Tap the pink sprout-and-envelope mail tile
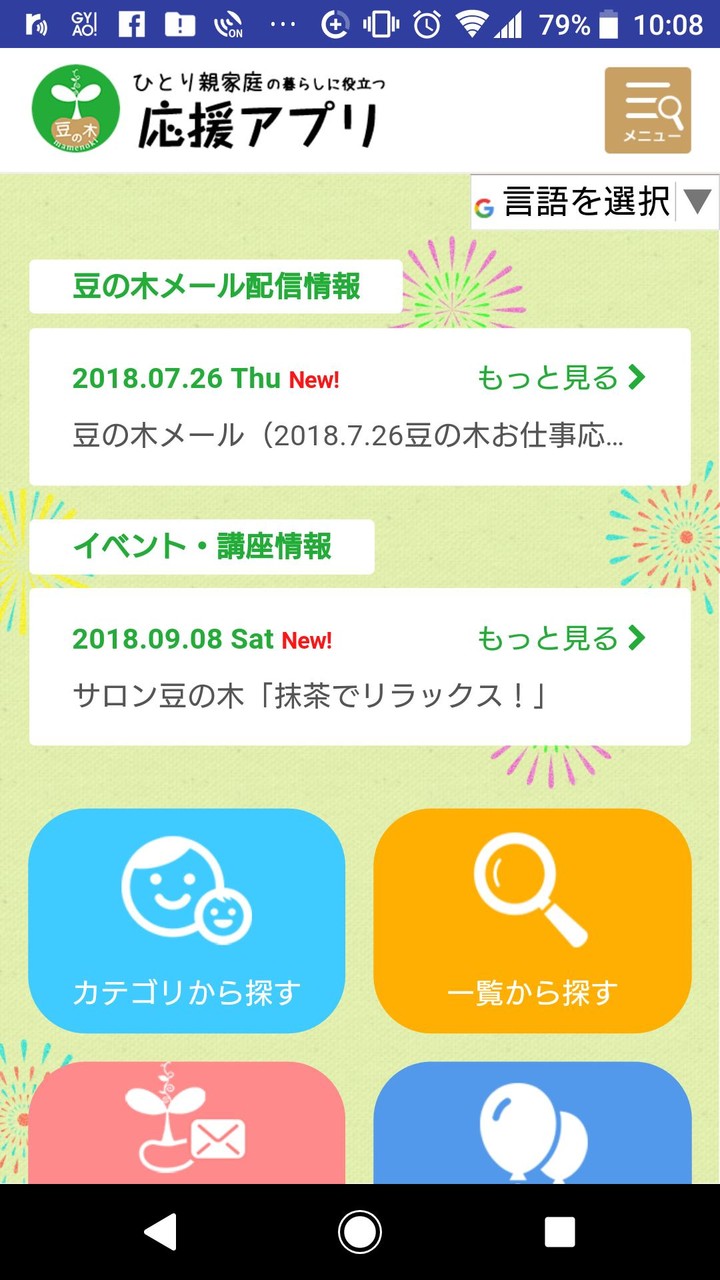This screenshot has width=720, height=1280. tap(186, 1140)
